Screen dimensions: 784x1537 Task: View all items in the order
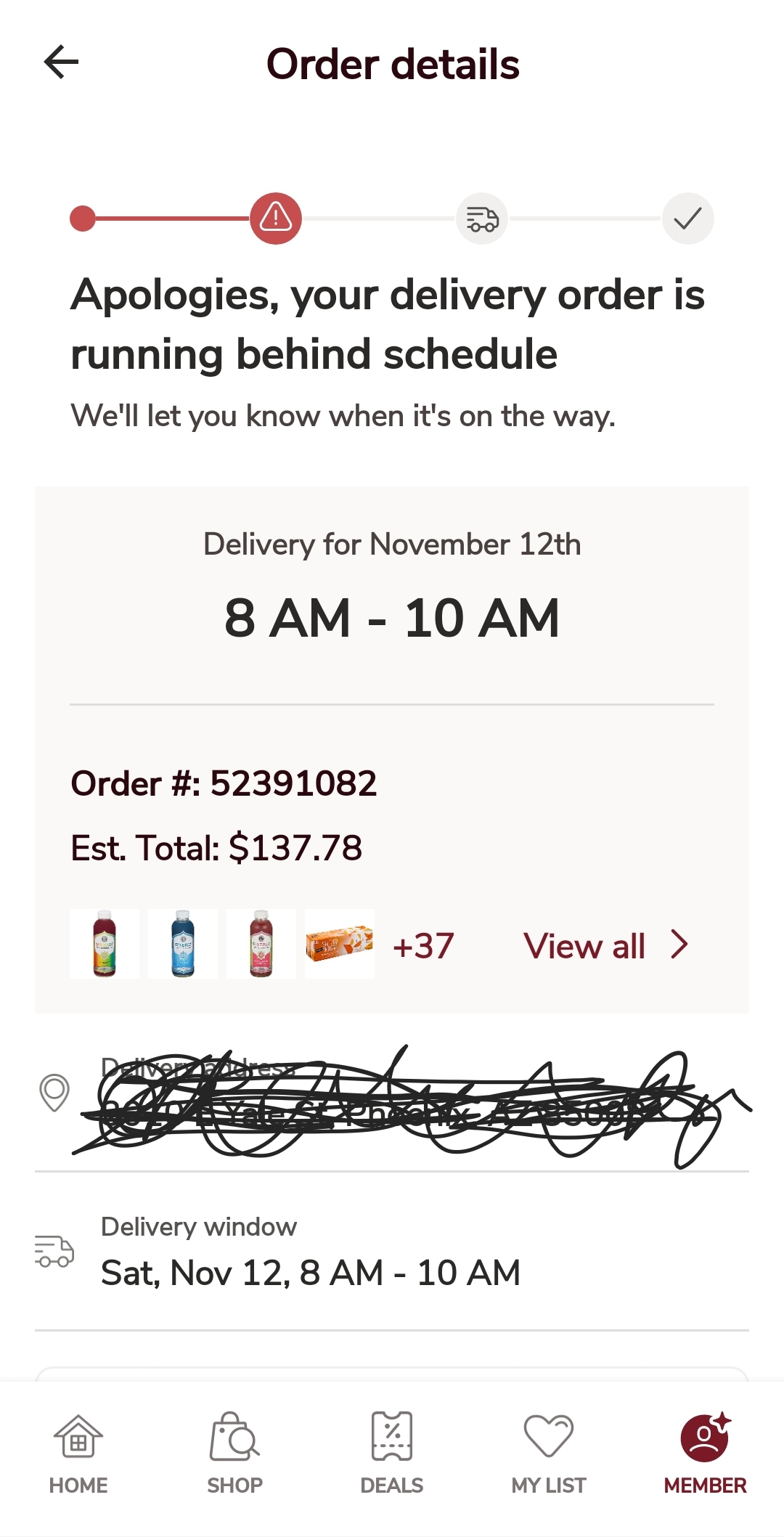coord(605,945)
